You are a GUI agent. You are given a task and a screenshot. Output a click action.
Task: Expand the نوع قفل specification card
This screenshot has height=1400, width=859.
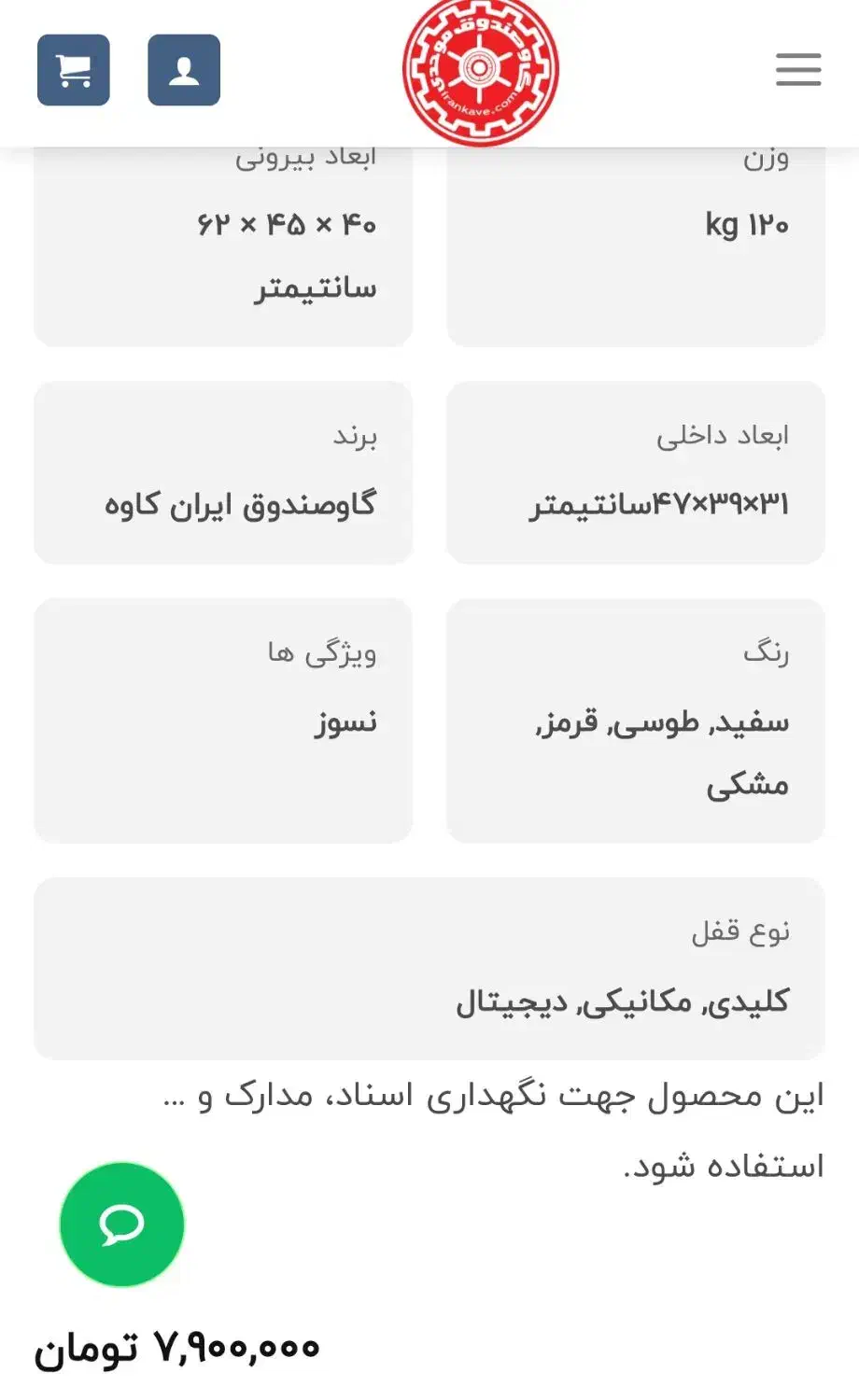point(429,966)
